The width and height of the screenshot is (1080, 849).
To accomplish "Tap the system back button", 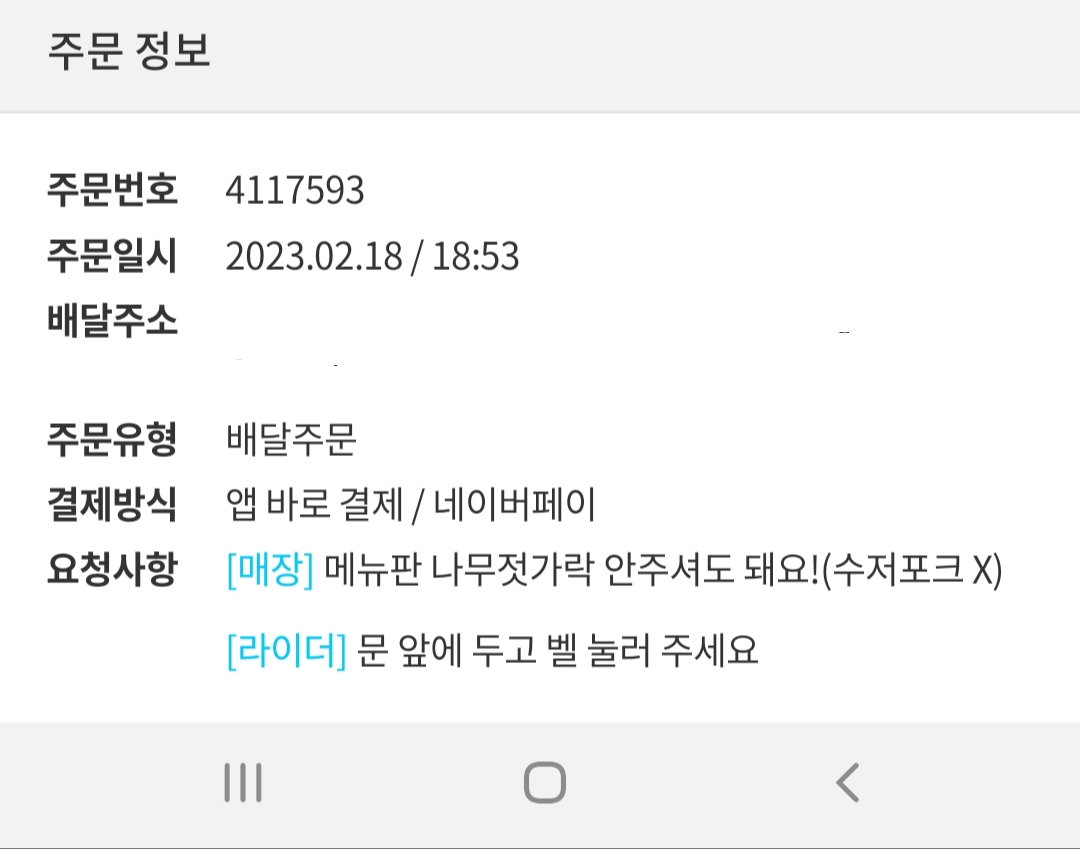I will [847, 782].
